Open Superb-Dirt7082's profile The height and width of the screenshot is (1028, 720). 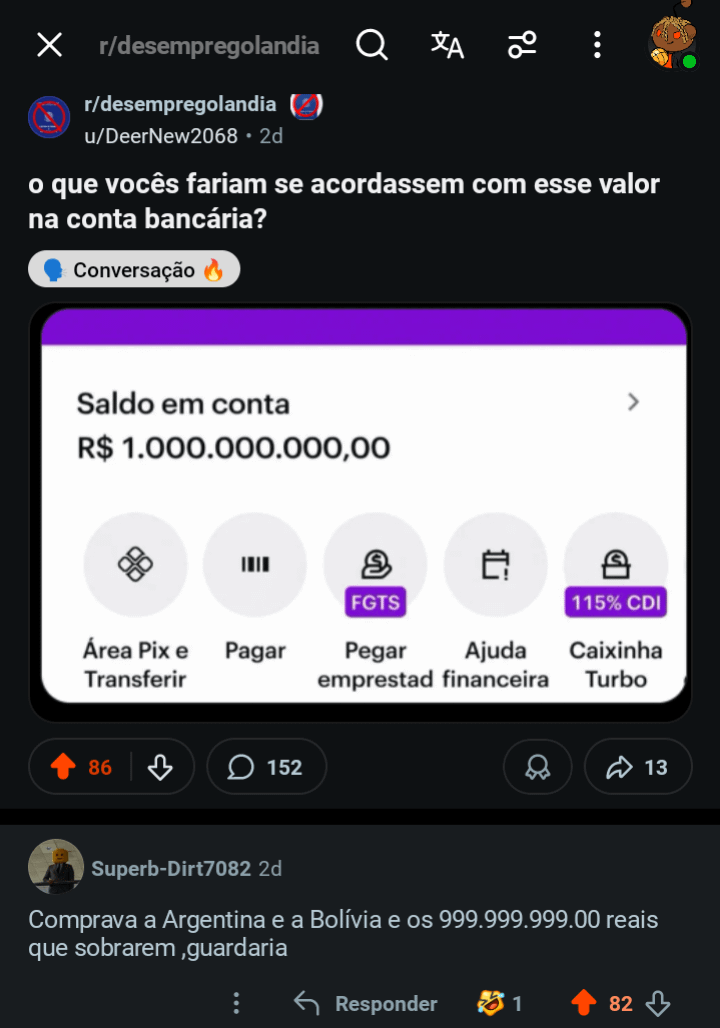pos(171,868)
